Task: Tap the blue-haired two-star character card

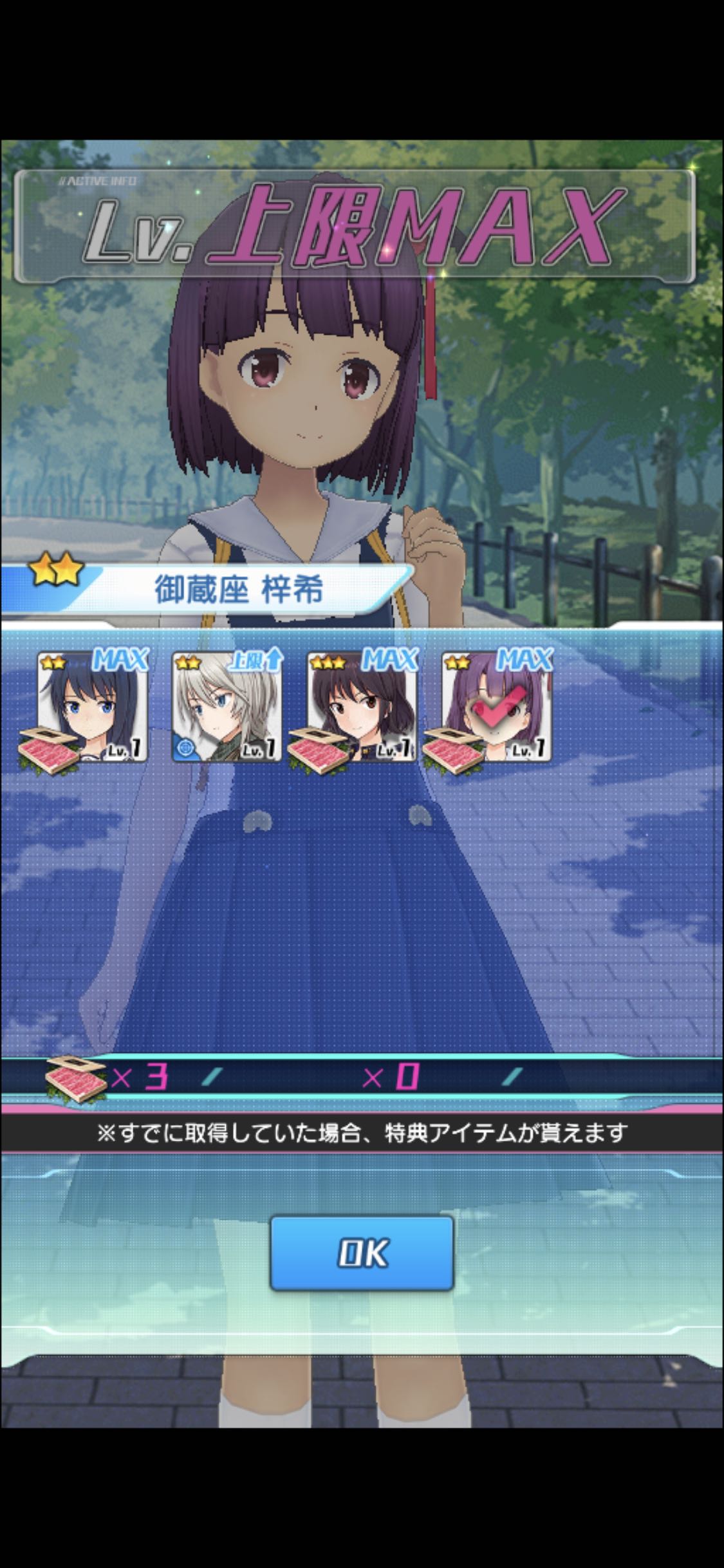Action: tap(92, 706)
